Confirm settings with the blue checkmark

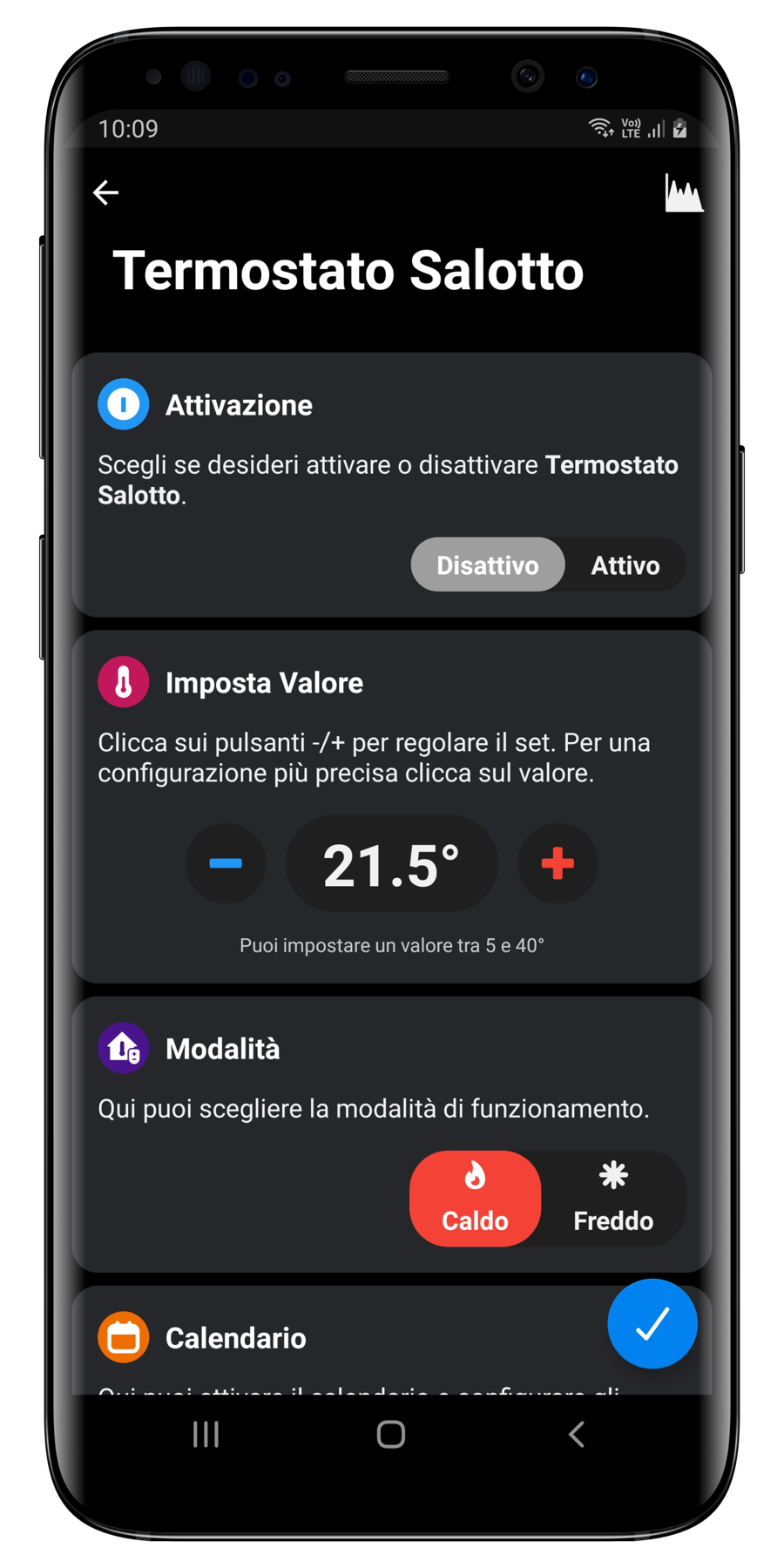tap(652, 1323)
